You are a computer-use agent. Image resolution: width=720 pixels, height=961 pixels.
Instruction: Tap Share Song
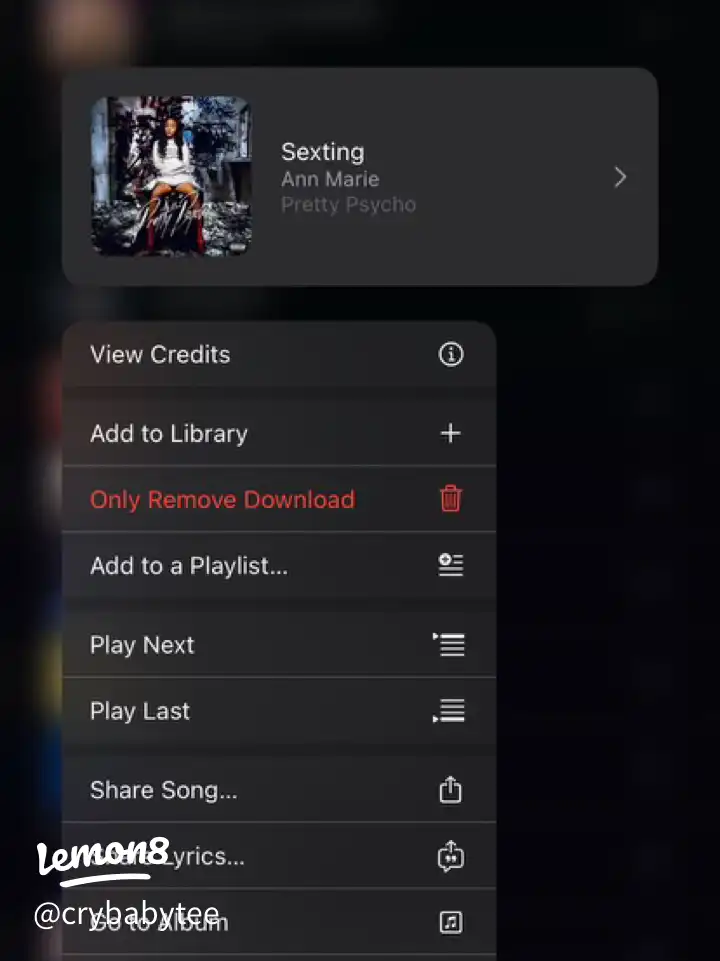(278, 790)
